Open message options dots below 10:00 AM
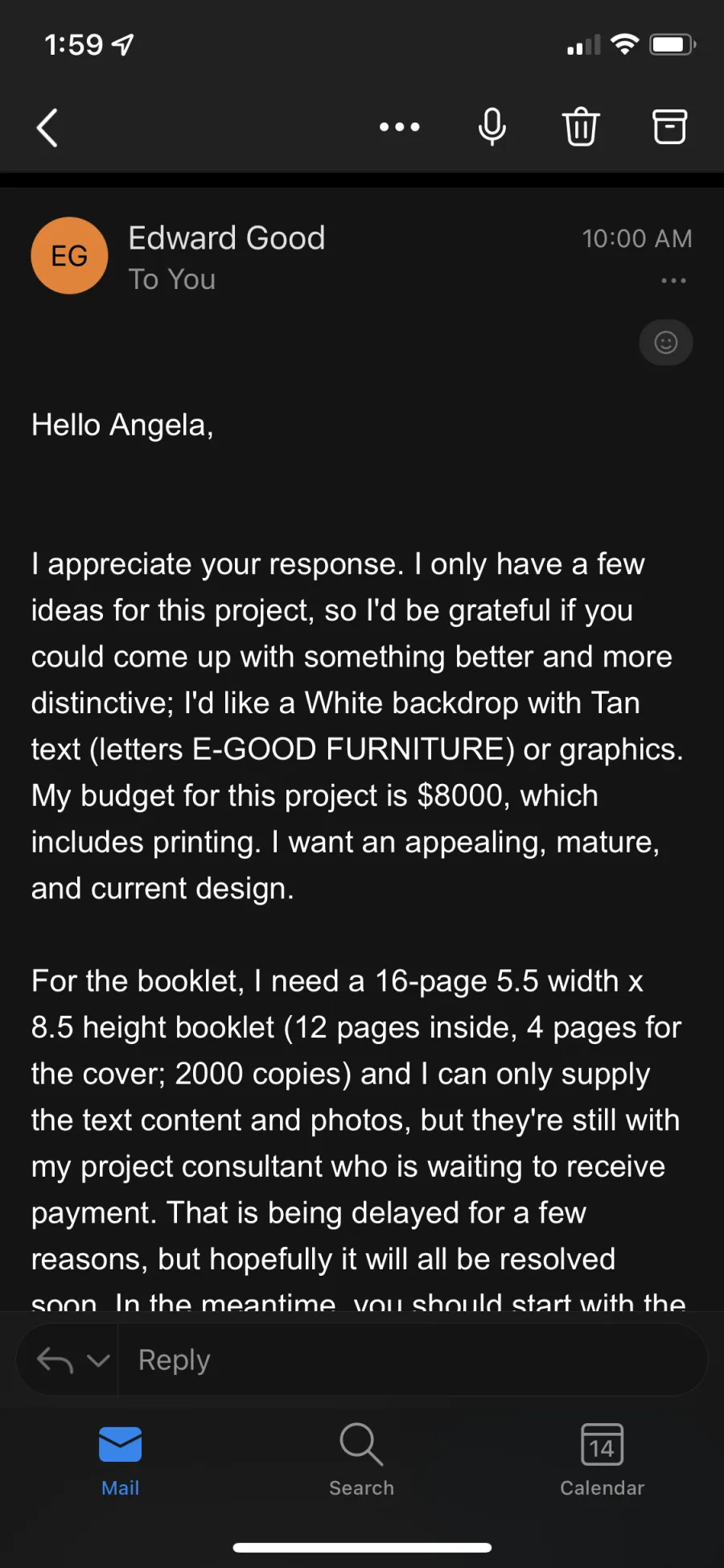This screenshot has height=1568, width=724. pos(673,281)
